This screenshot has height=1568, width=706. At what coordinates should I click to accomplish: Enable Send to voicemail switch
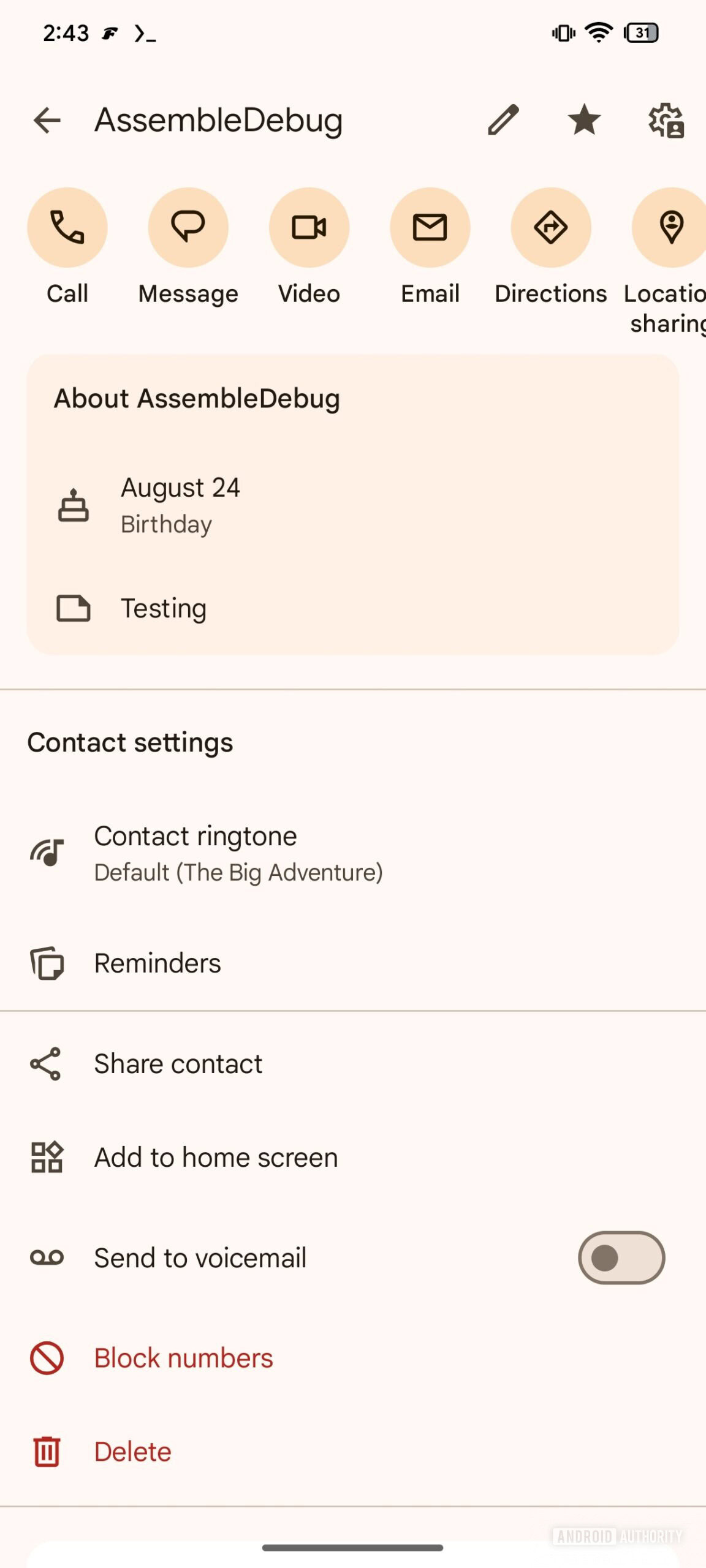click(x=621, y=1257)
